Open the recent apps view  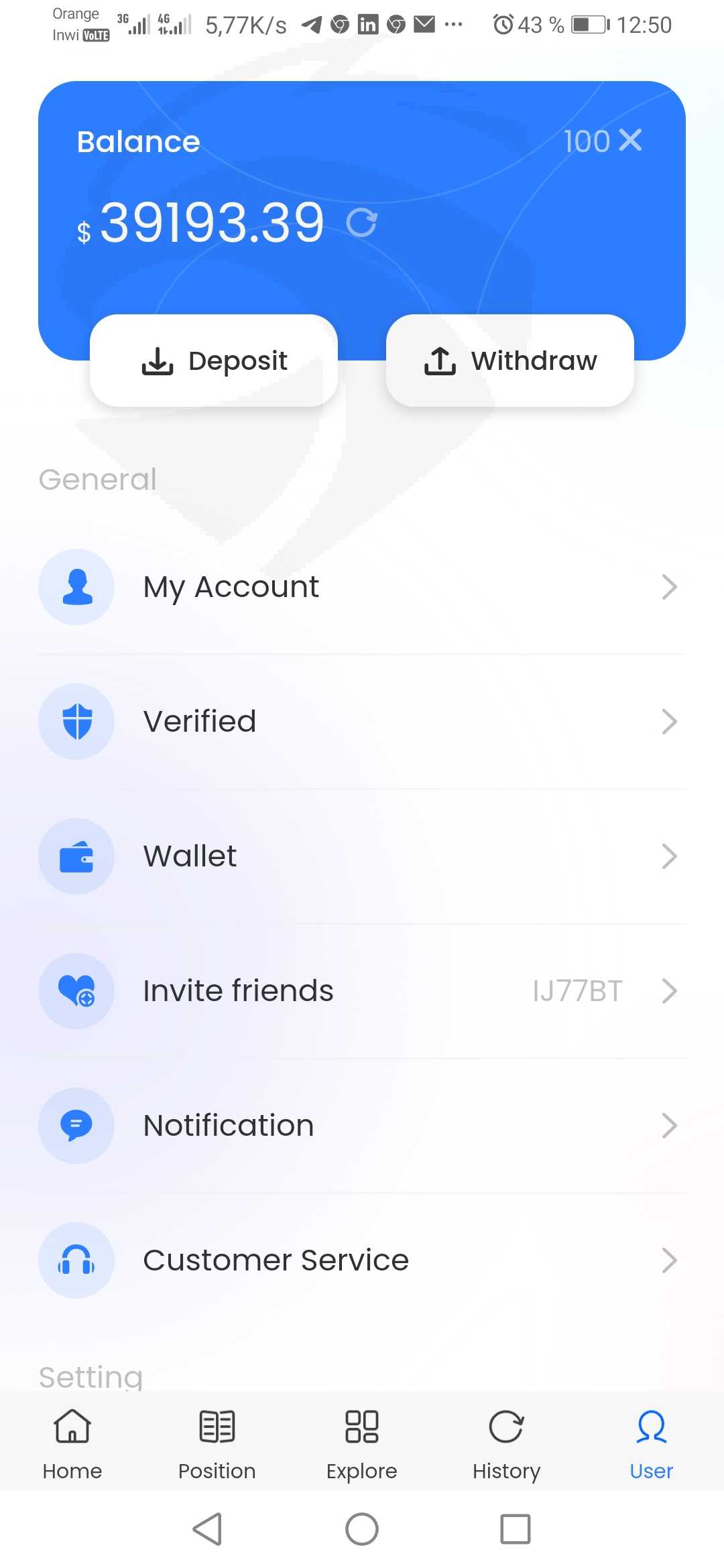pos(516,1529)
